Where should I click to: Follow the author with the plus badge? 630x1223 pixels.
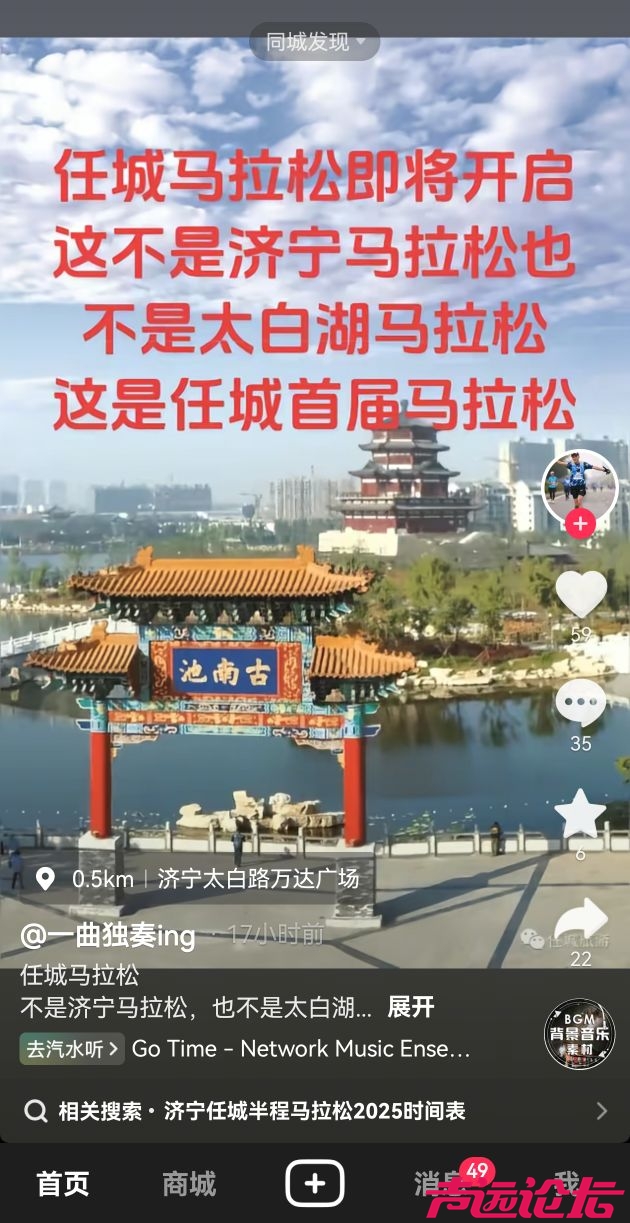coord(579,523)
